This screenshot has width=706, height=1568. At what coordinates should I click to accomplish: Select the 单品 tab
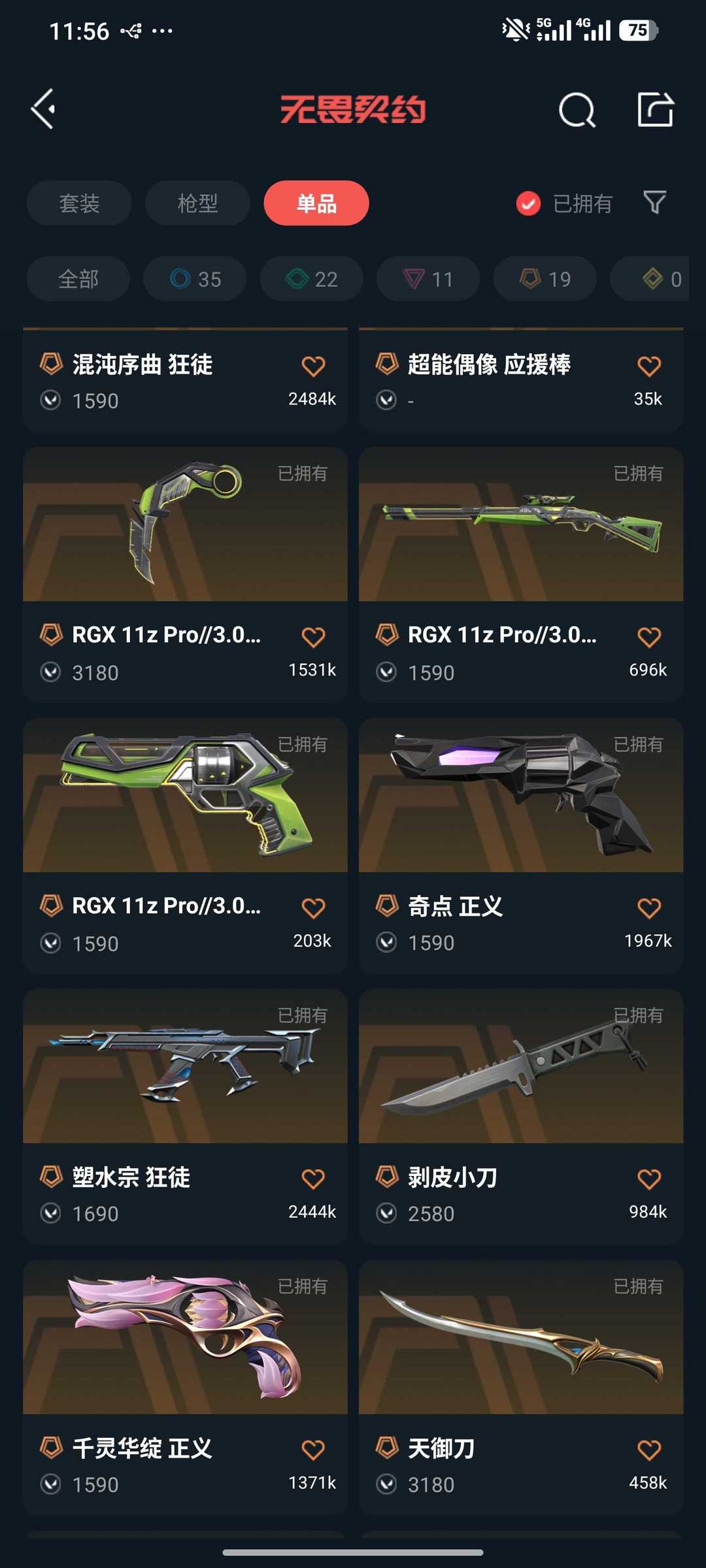pyautogui.click(x=316, y=203)
